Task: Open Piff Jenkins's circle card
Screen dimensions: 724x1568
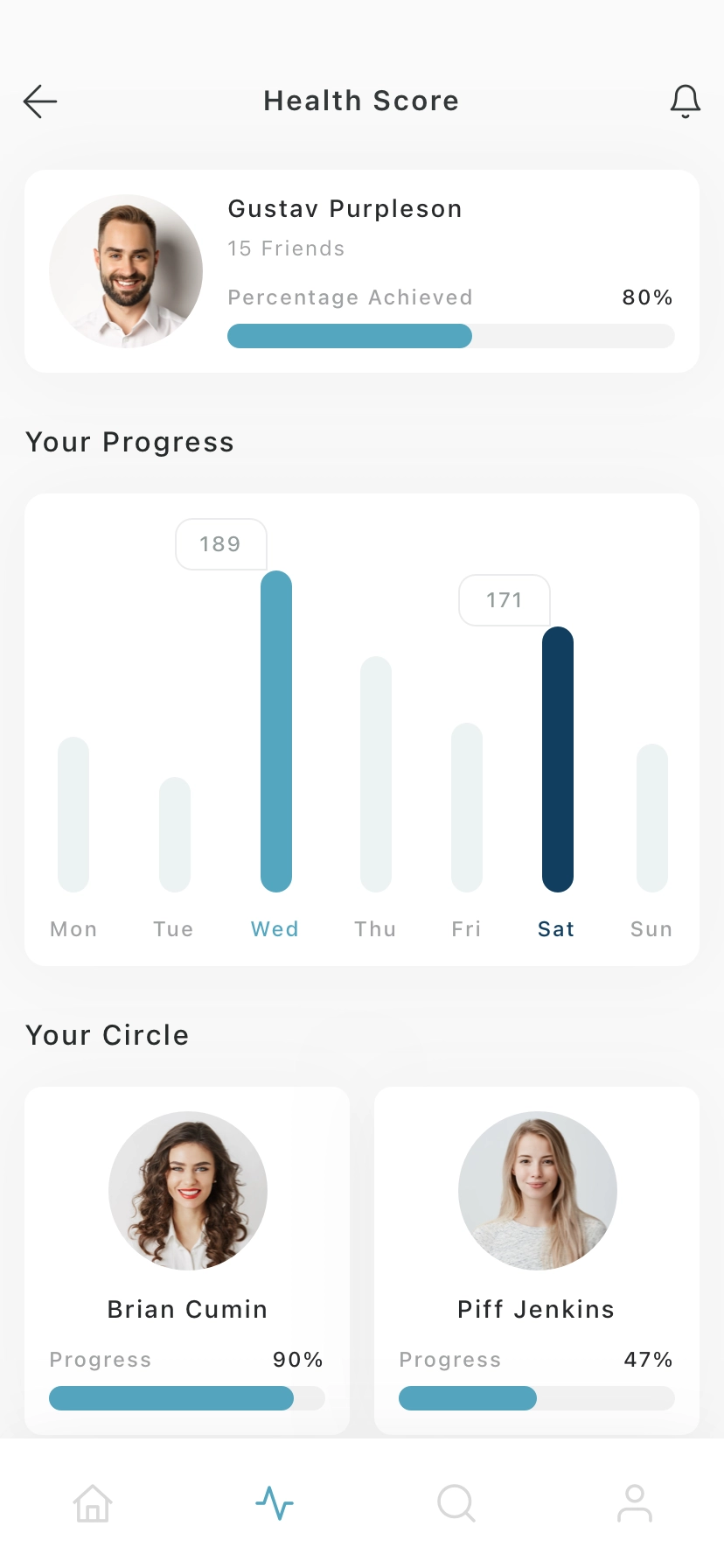Action: (536, 1260)
